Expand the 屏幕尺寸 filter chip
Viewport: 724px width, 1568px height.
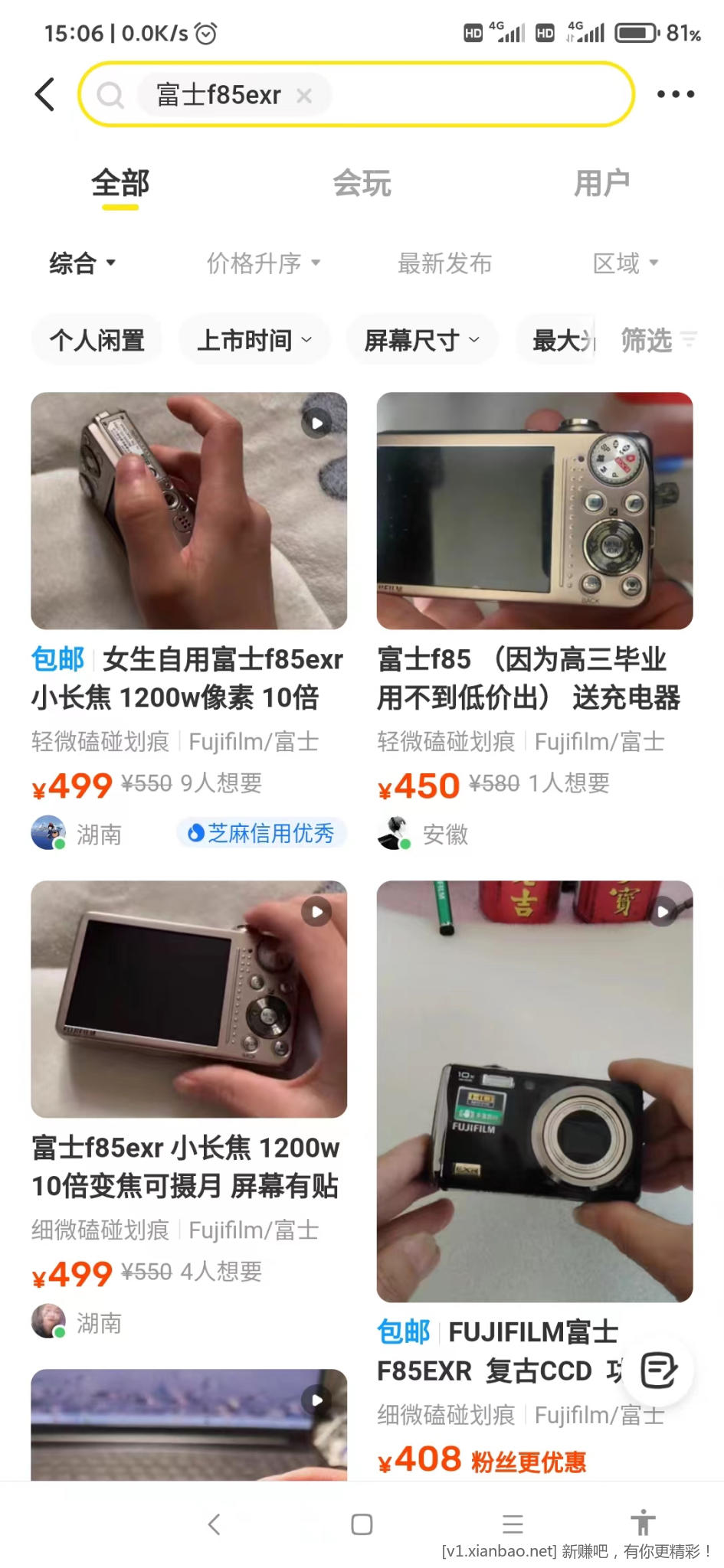click(421, 340)
